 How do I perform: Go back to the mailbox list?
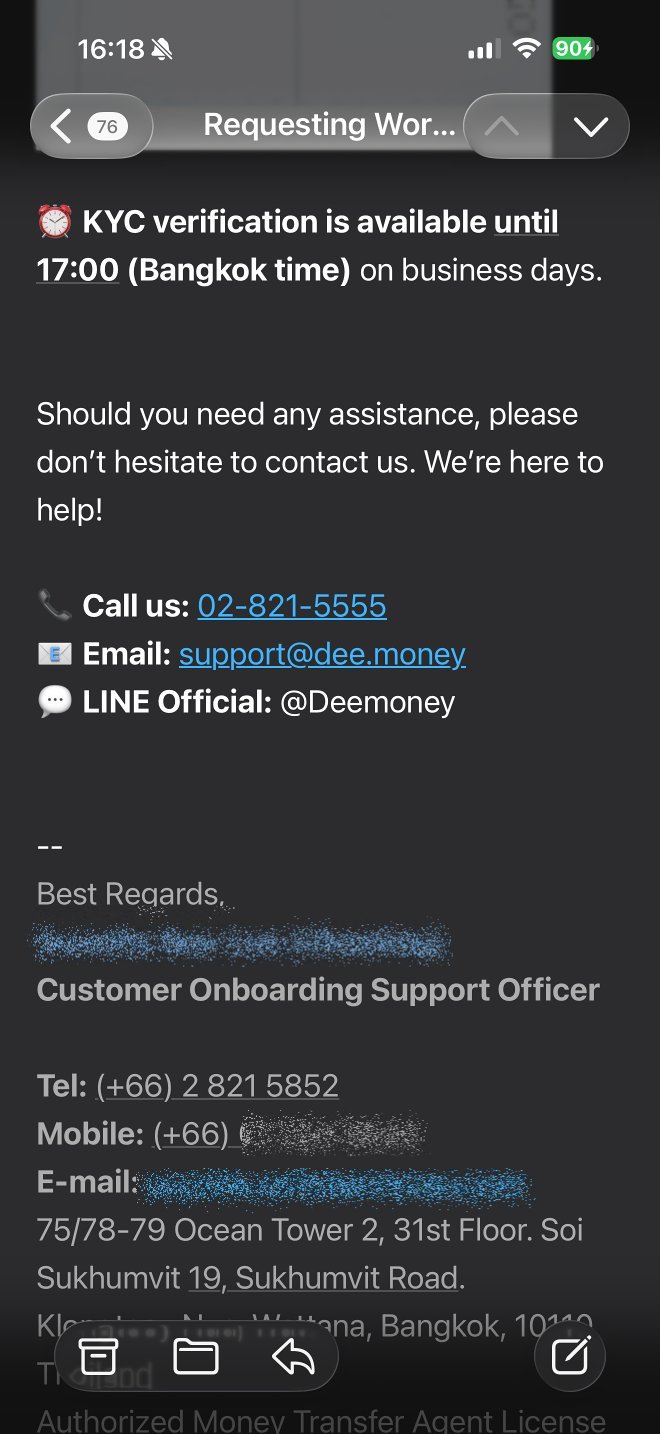[x=90, y=127]
